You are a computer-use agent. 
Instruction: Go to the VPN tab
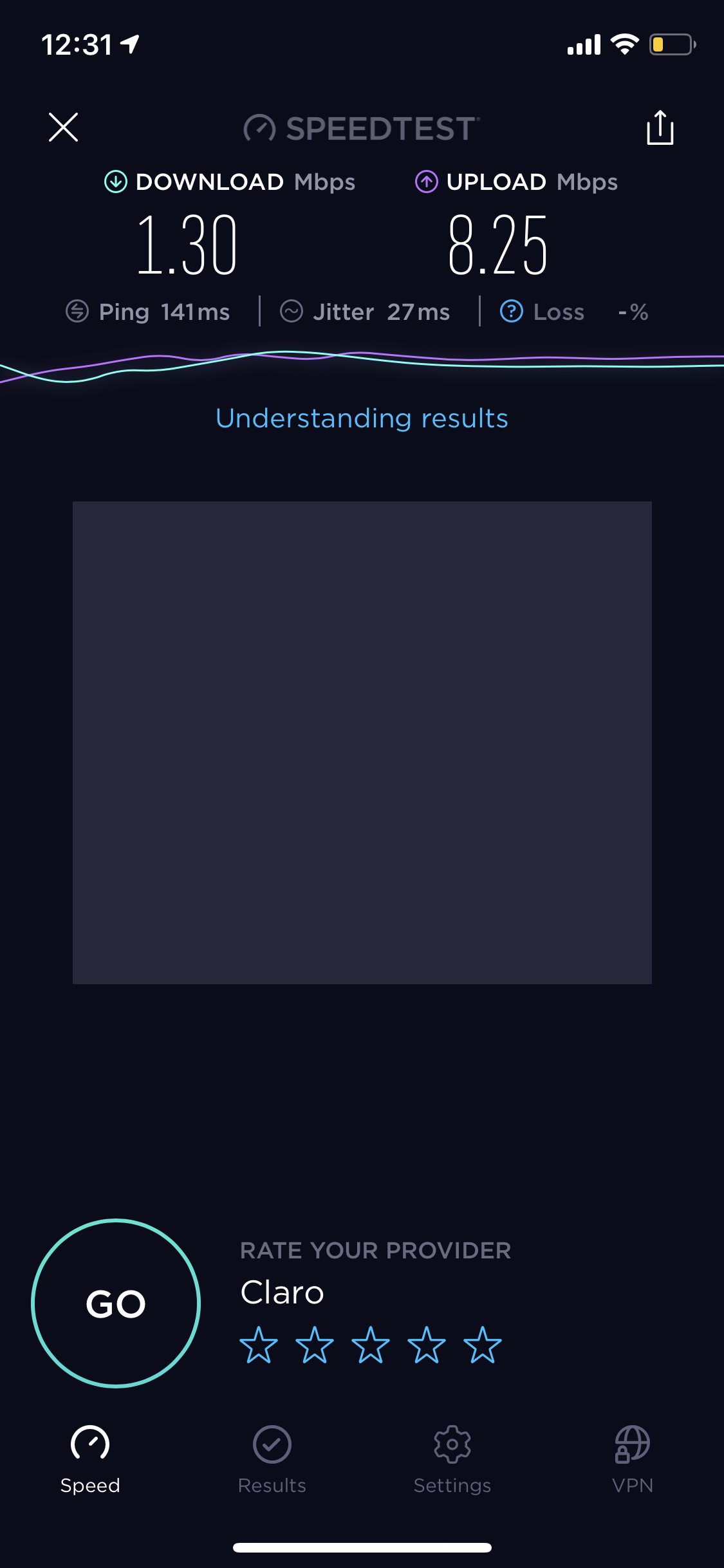click(x=632, y=1459)
